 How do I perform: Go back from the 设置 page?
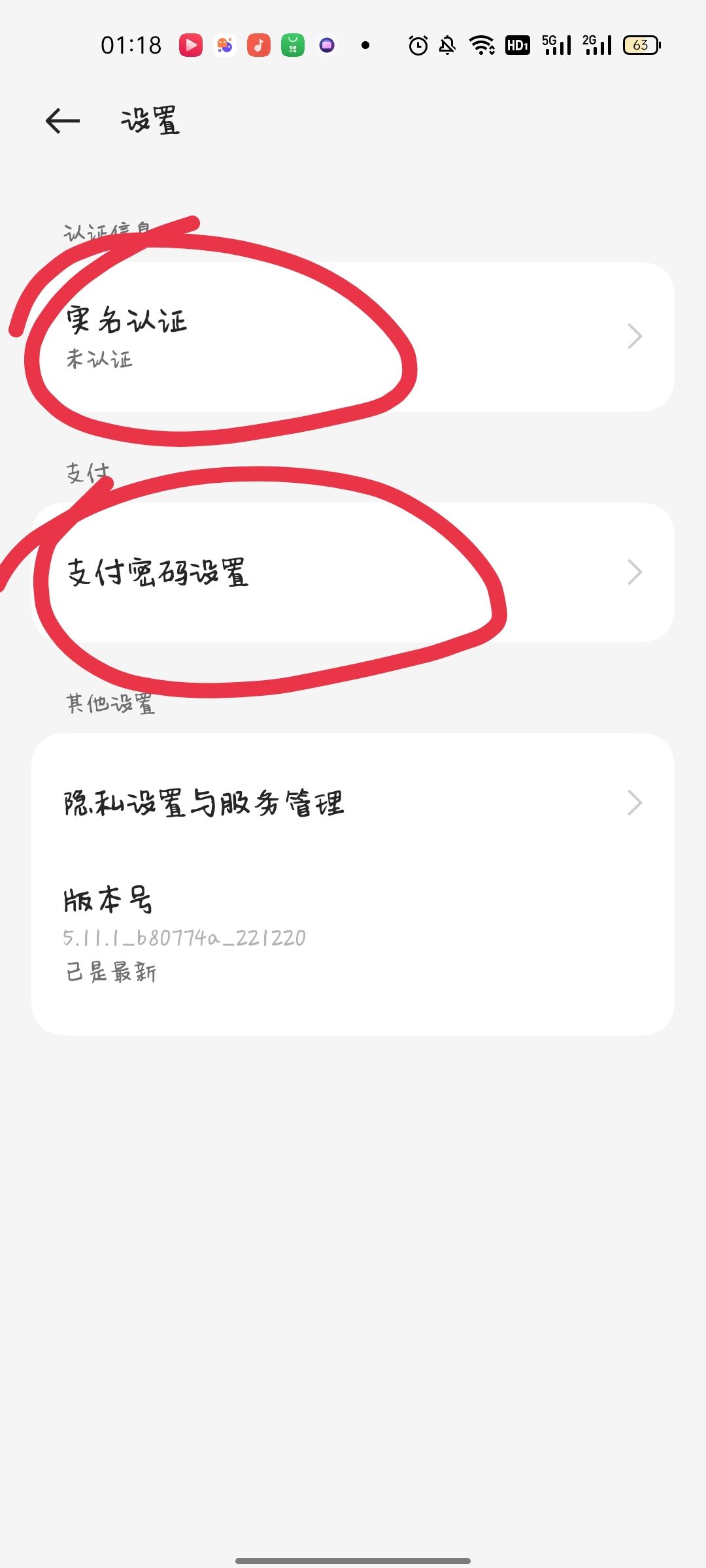pos(63,121)
